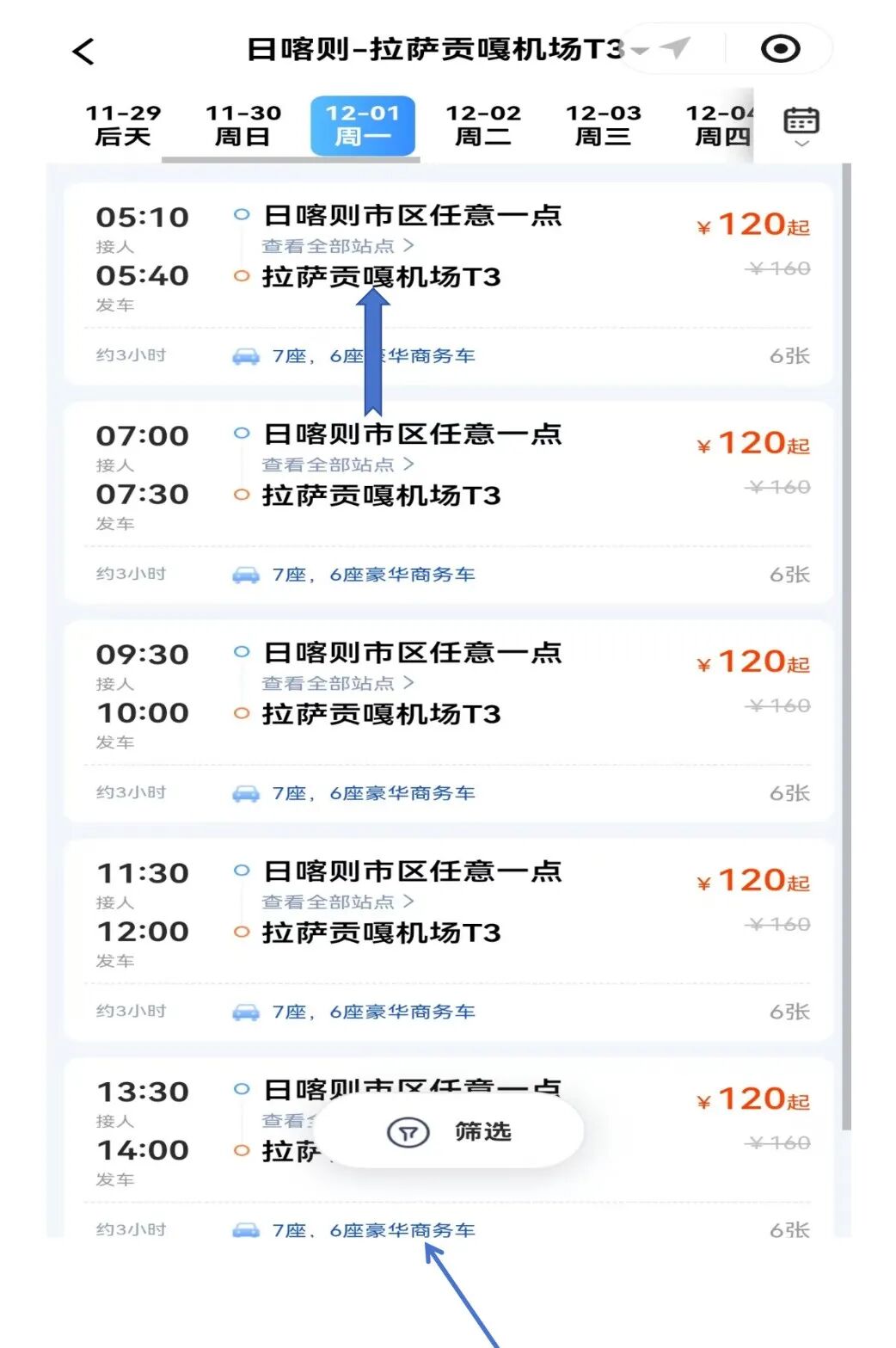The image size is (896, 1348).
Task: Switch to the 12-03 周三 date tab
Action: 603,126
